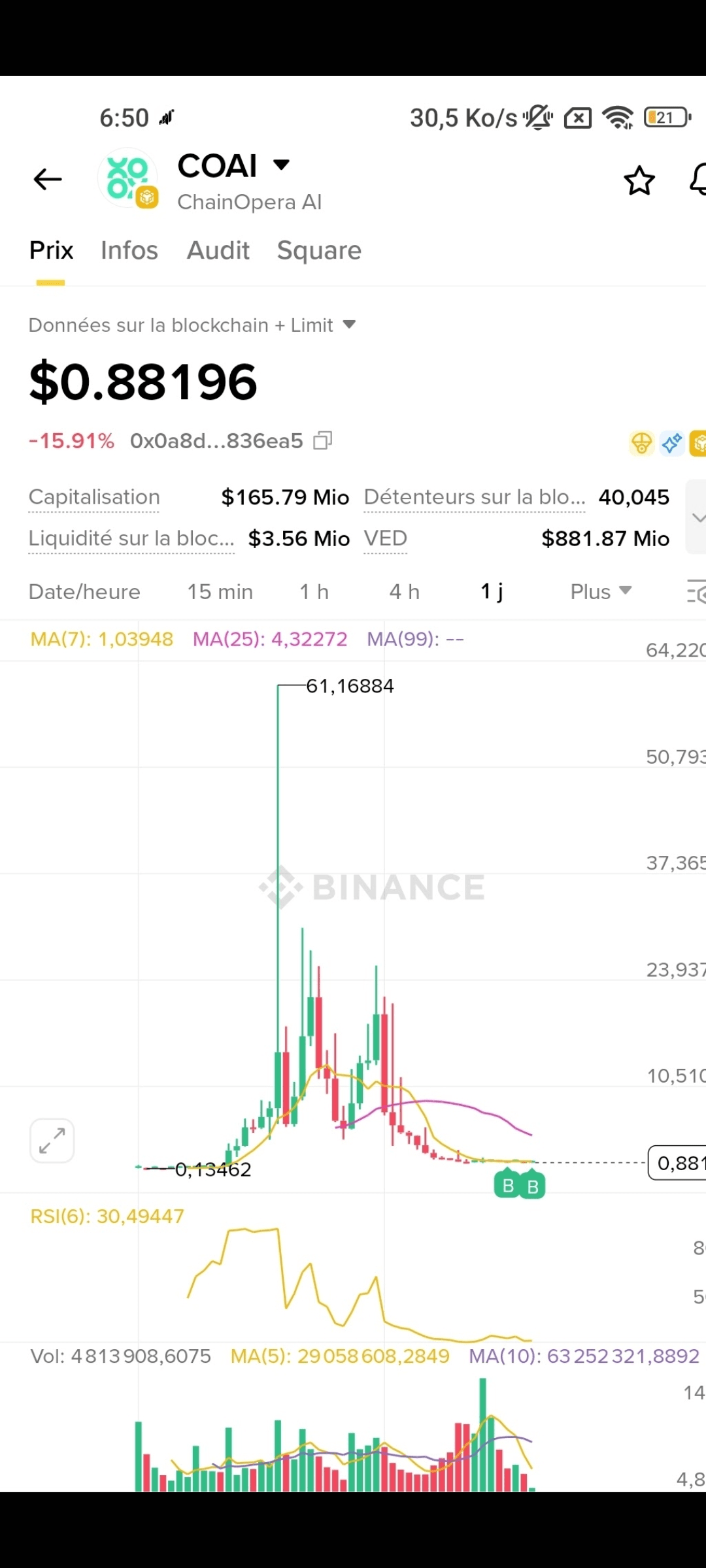Expand the chart to fullscreen
The height and width of the screenshot is (1568, 706).
pos(52,1141)
